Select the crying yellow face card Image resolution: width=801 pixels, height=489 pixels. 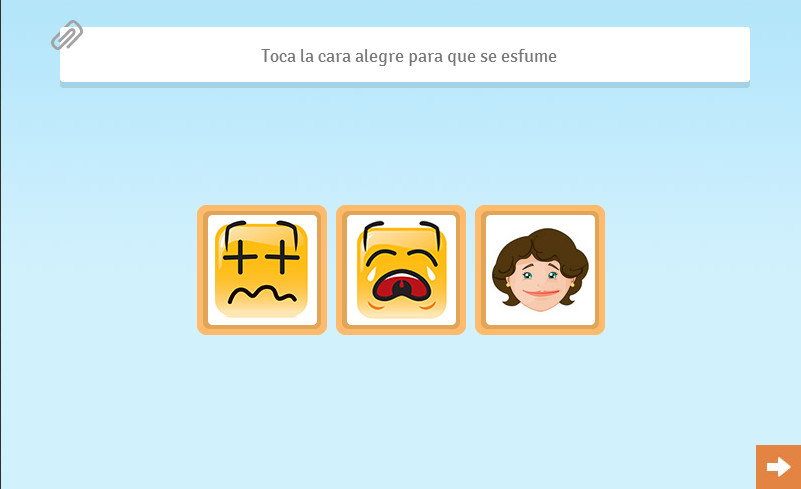[401, 270]
